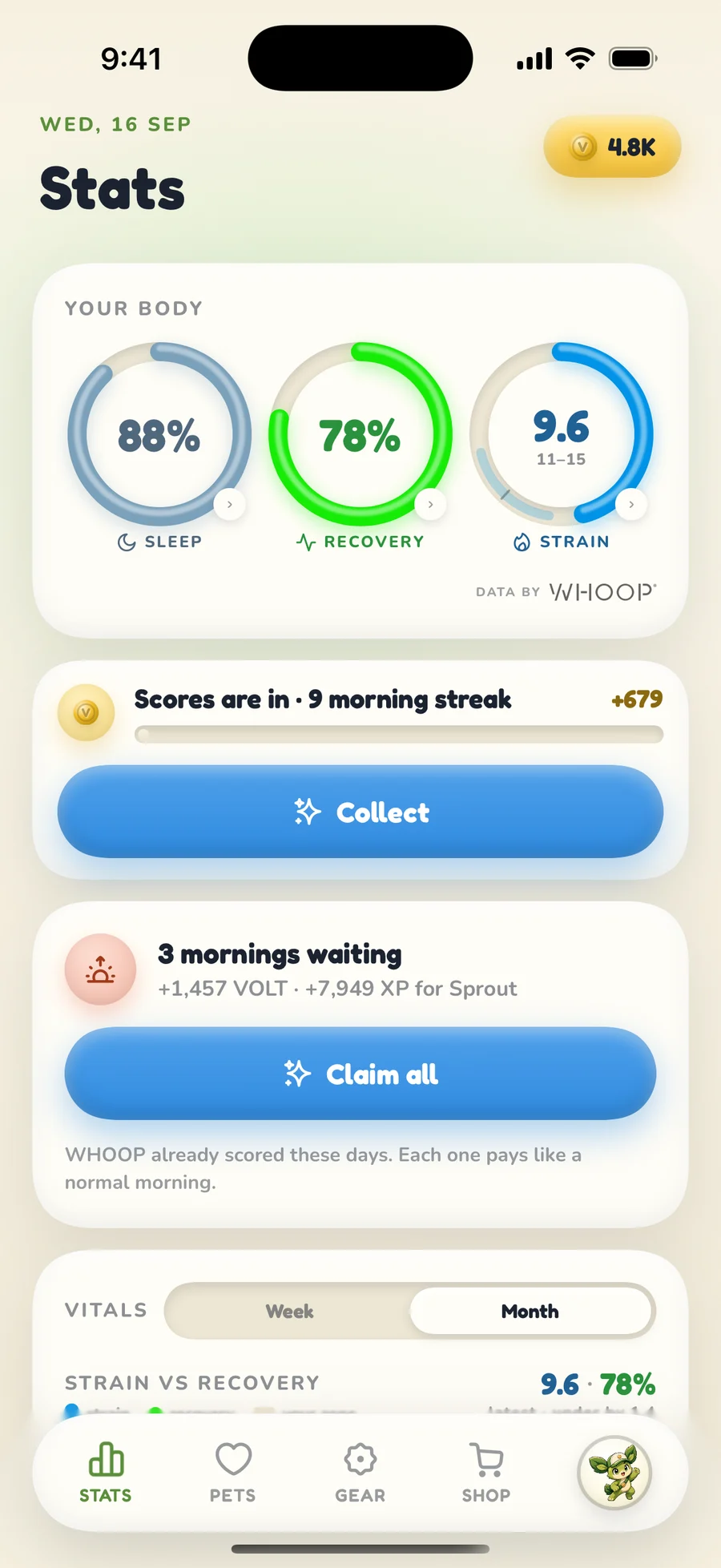Select the Month vitals segment
The image size is (721, 1568).
tap(530, 1312)
